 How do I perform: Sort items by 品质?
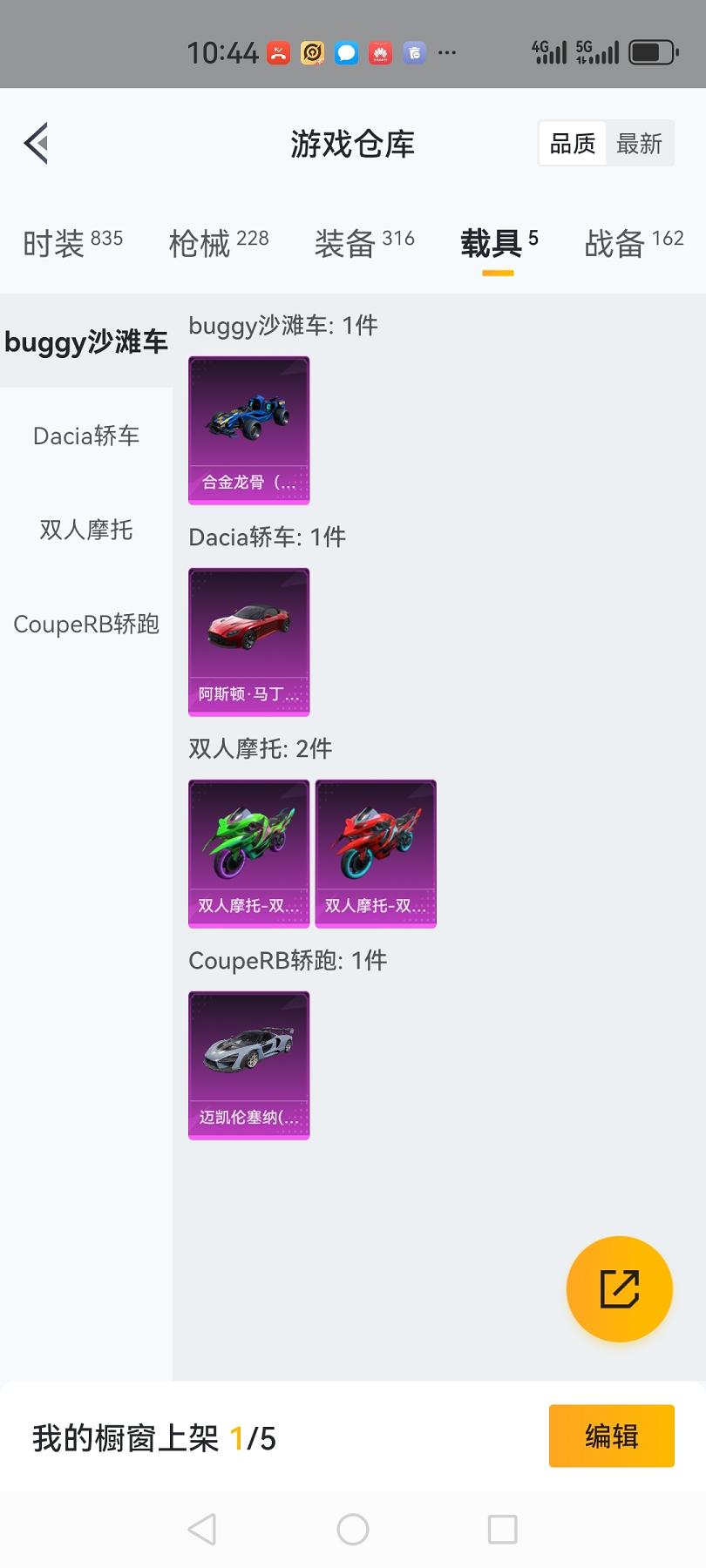click(x=573, y=144)
